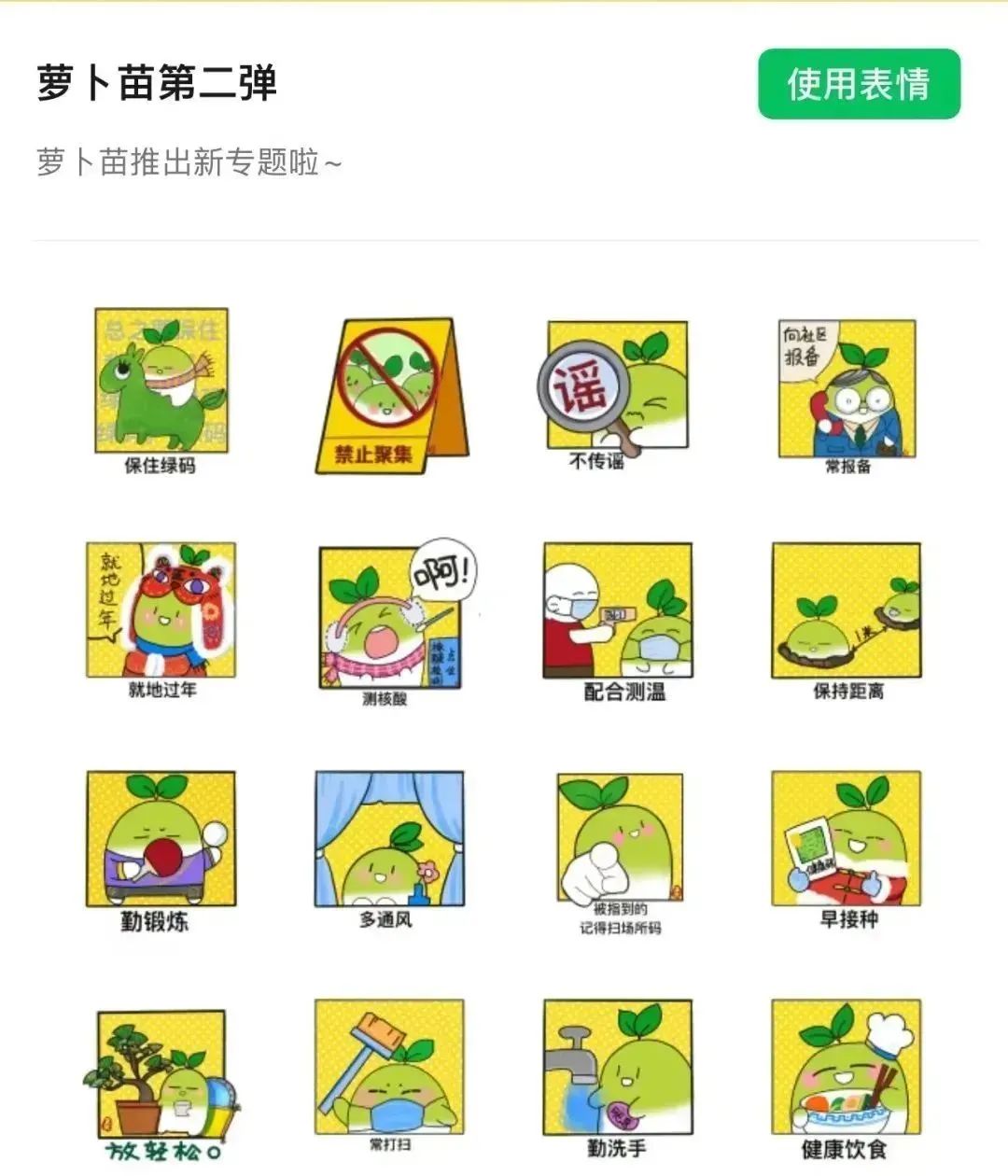Screen dimensions: 1008x1176
Task: Open the 常打扫 sticker
Action: point(388,1073)
